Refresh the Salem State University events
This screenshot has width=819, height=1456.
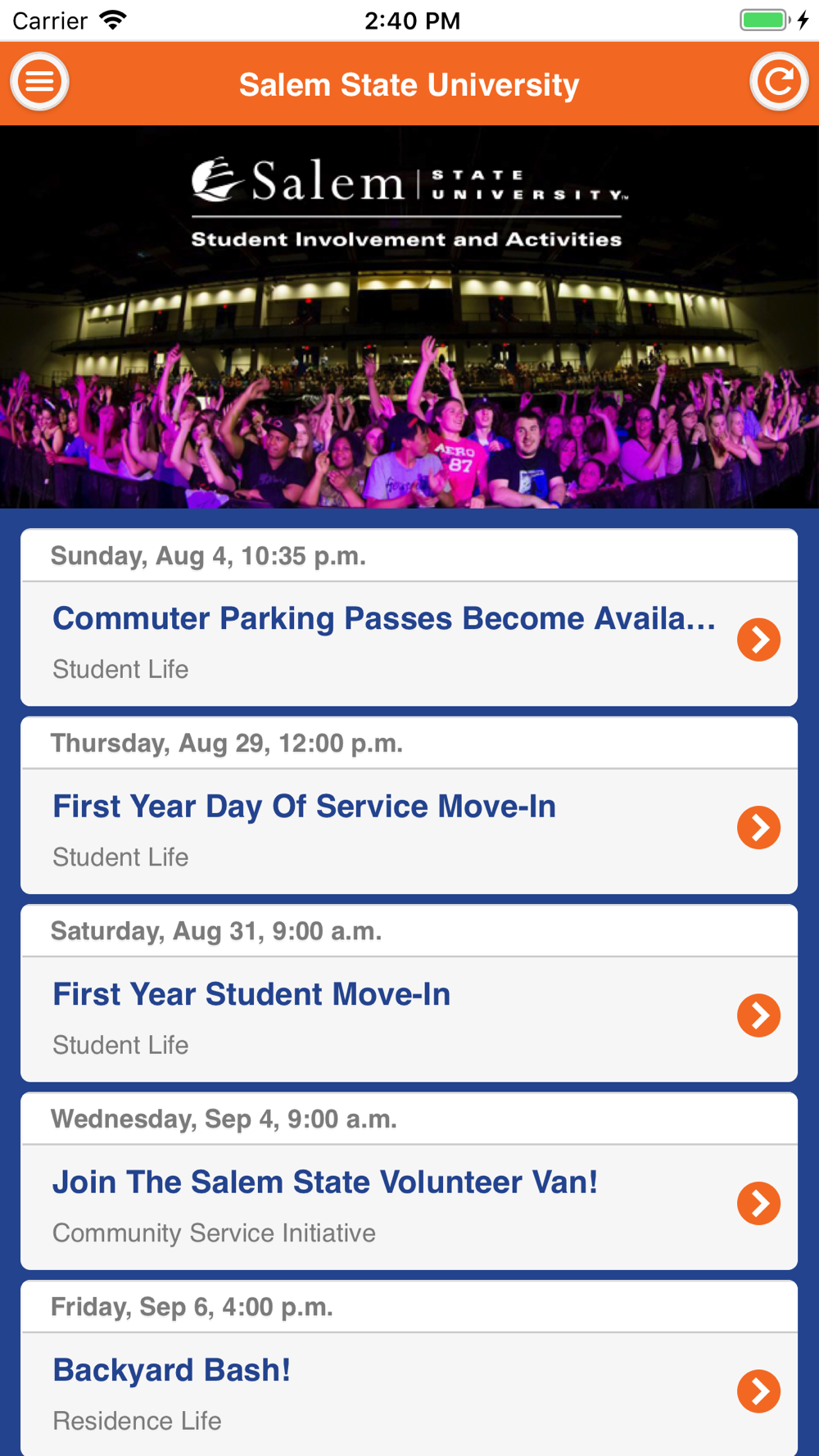[778, 82]
